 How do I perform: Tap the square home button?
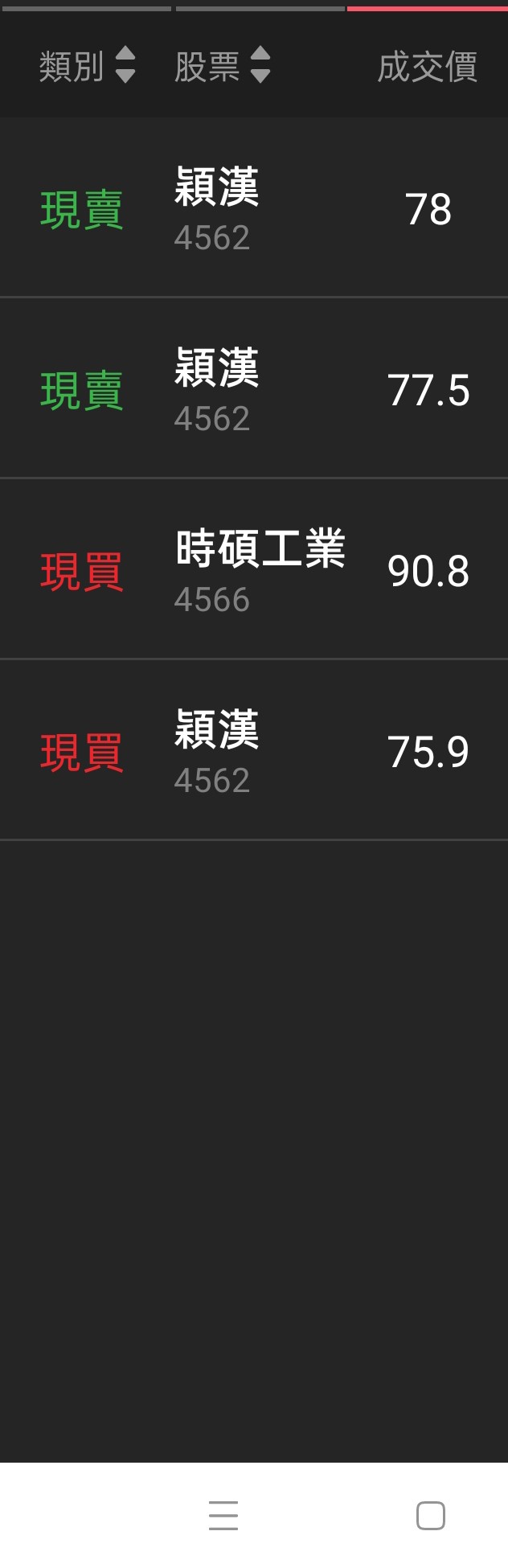(431, 1515)
